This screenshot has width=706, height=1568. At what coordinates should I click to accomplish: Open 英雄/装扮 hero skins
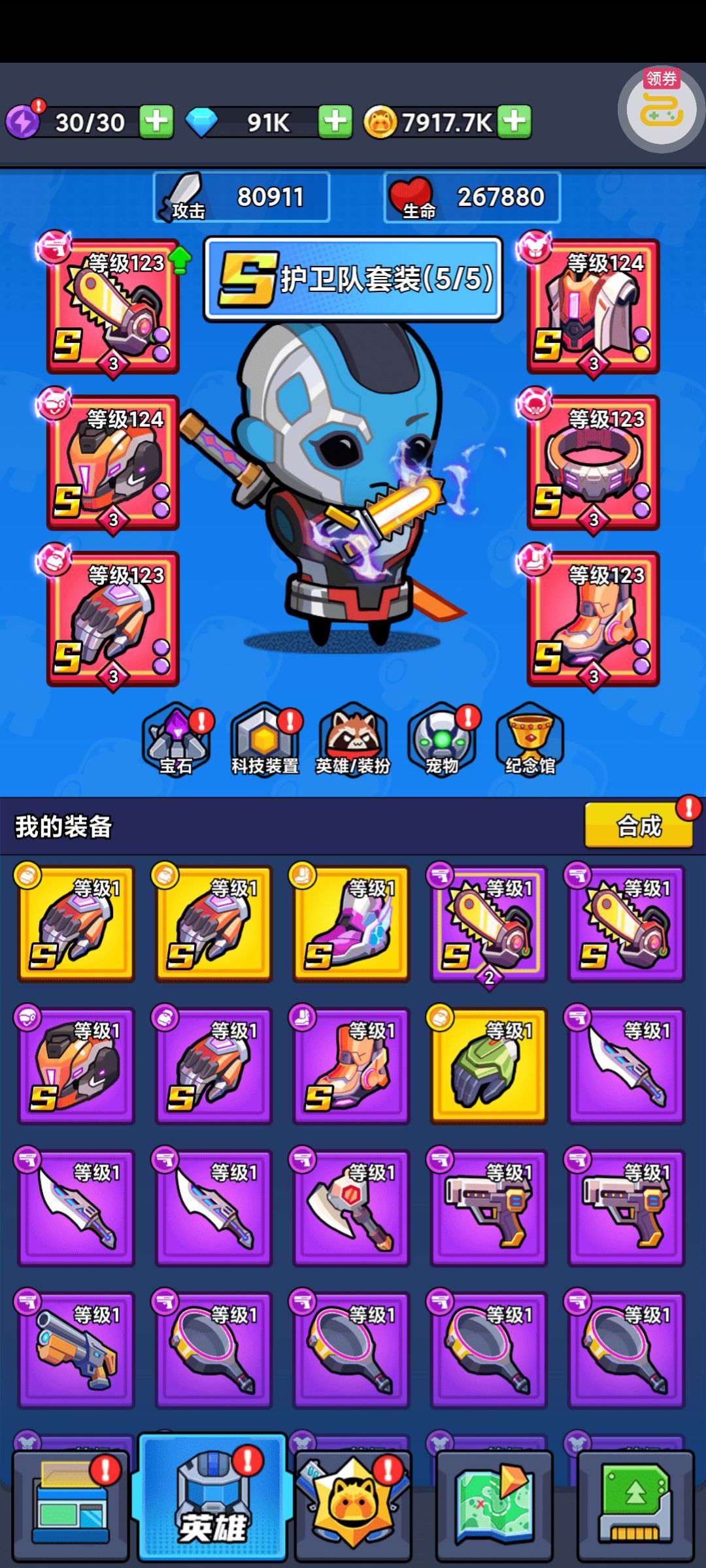(353, 740)
